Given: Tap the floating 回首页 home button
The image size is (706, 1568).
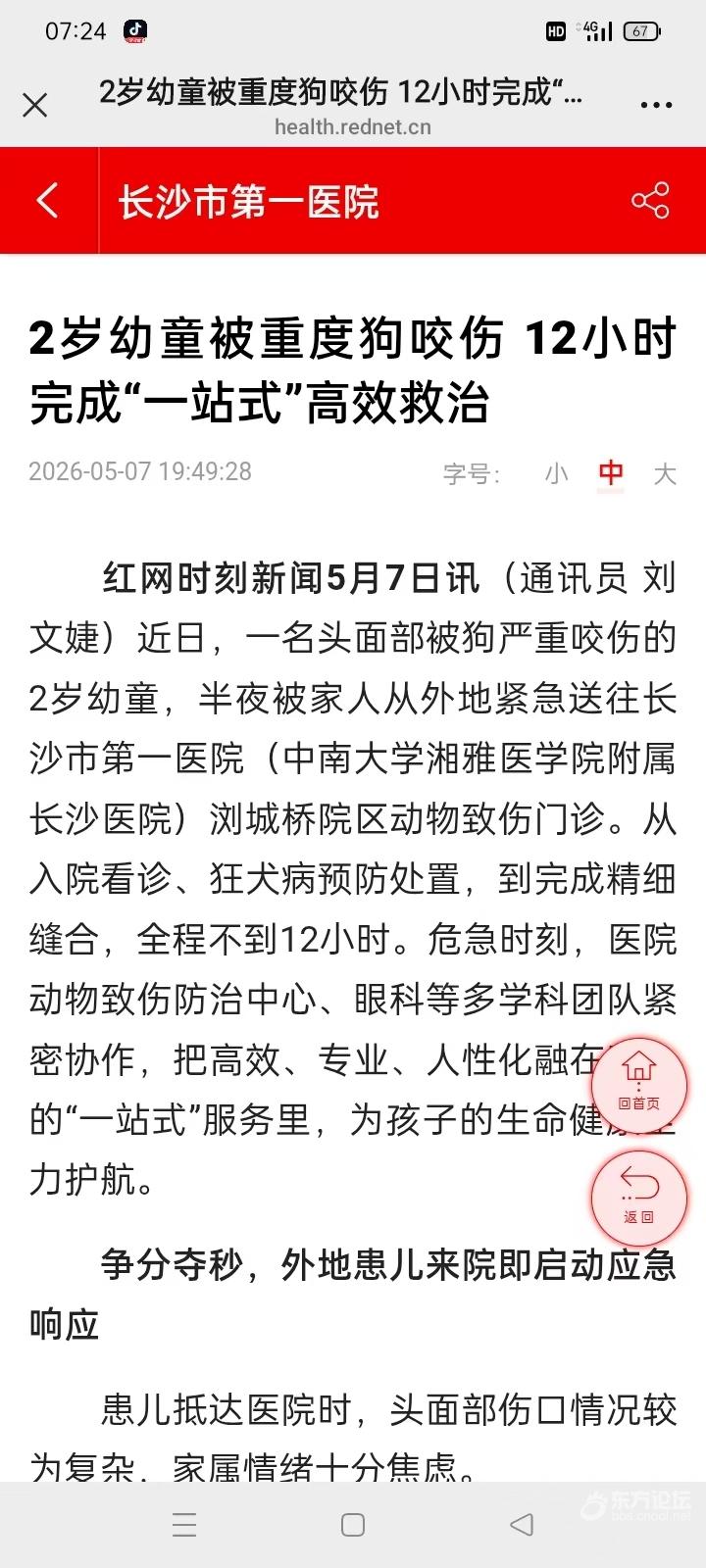Looking at the screenshot, I should click(x=639, y=1086).
